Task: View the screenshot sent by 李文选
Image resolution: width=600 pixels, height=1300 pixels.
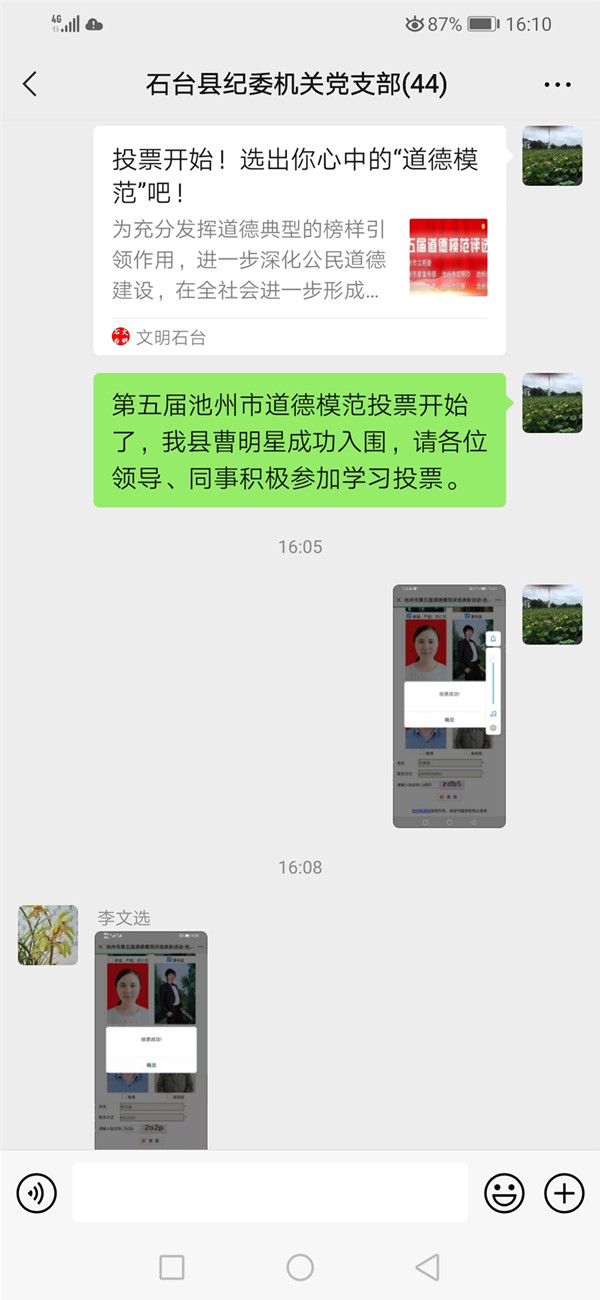Action: click(x=151, y=1040)
